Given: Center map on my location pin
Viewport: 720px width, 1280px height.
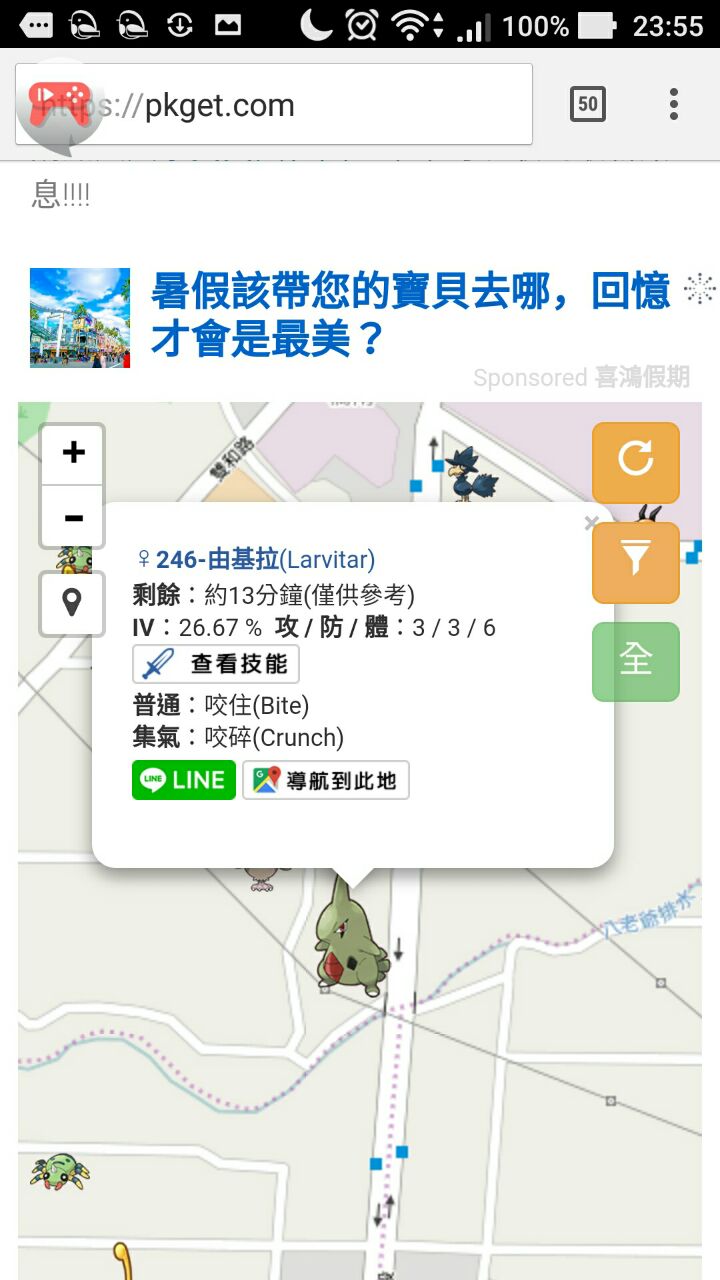Looking at the screenshot, I should coord(72,603).
